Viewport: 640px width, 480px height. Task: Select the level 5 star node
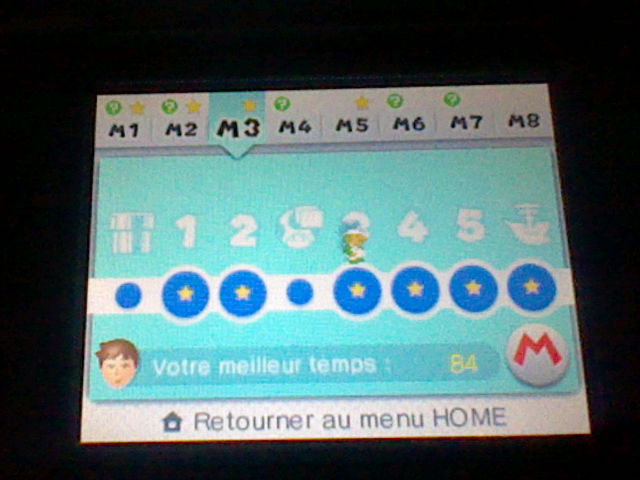[x=473, y=288]
